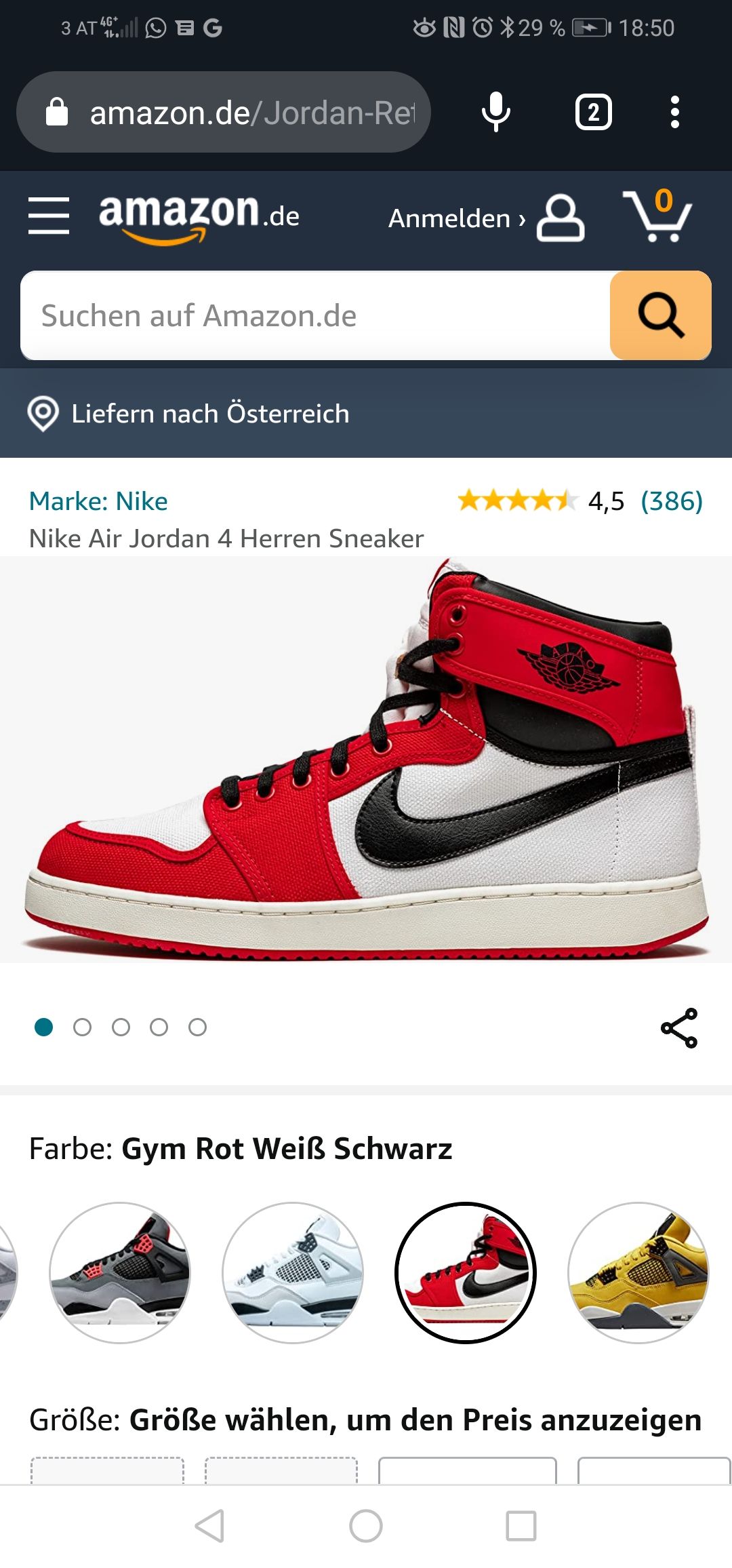Select the grey and black color variant

[x=120, y=1272]
